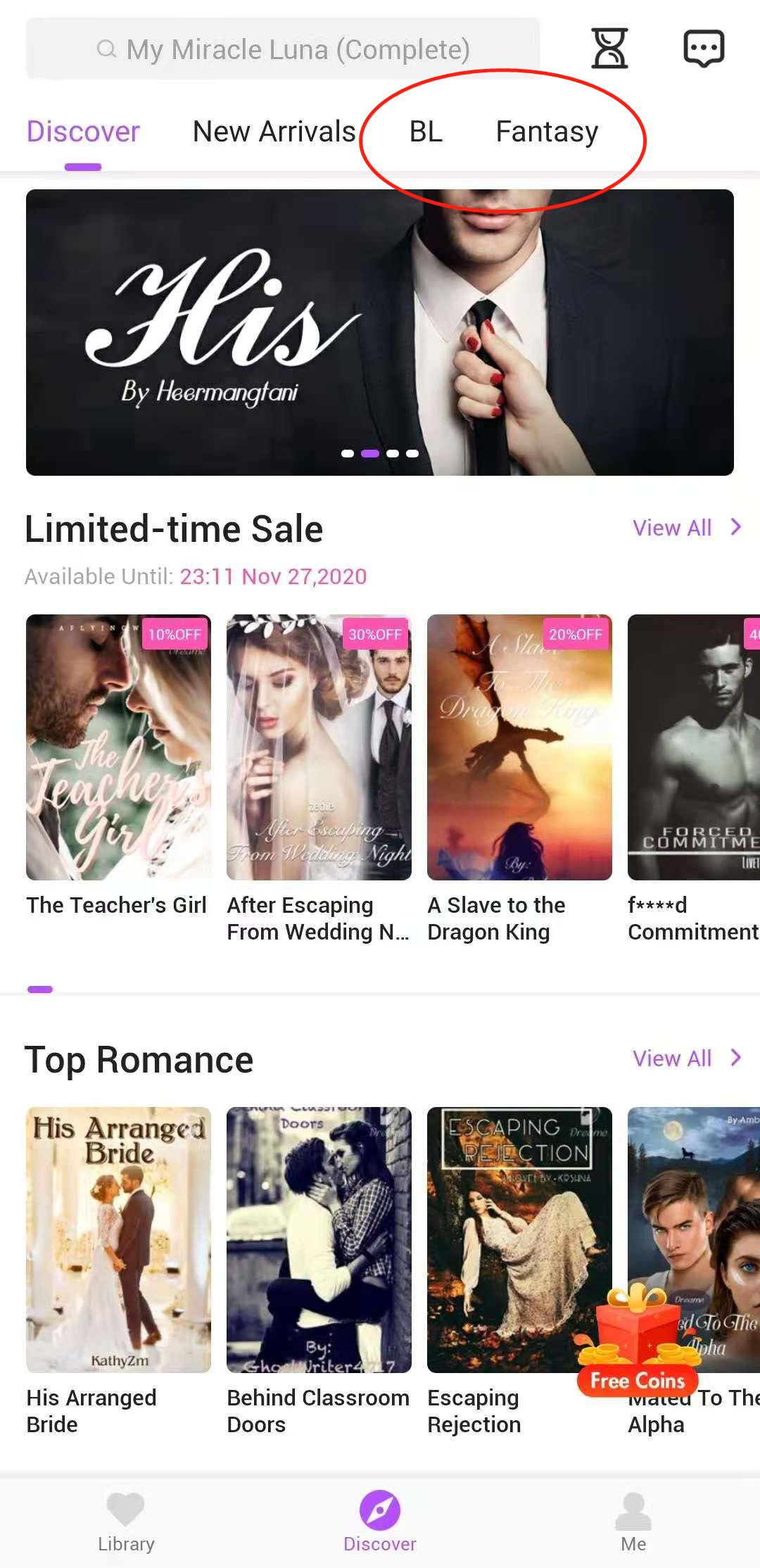
Task: Tap the Discover tab in bottom navigation
Action: [380, 1523]
